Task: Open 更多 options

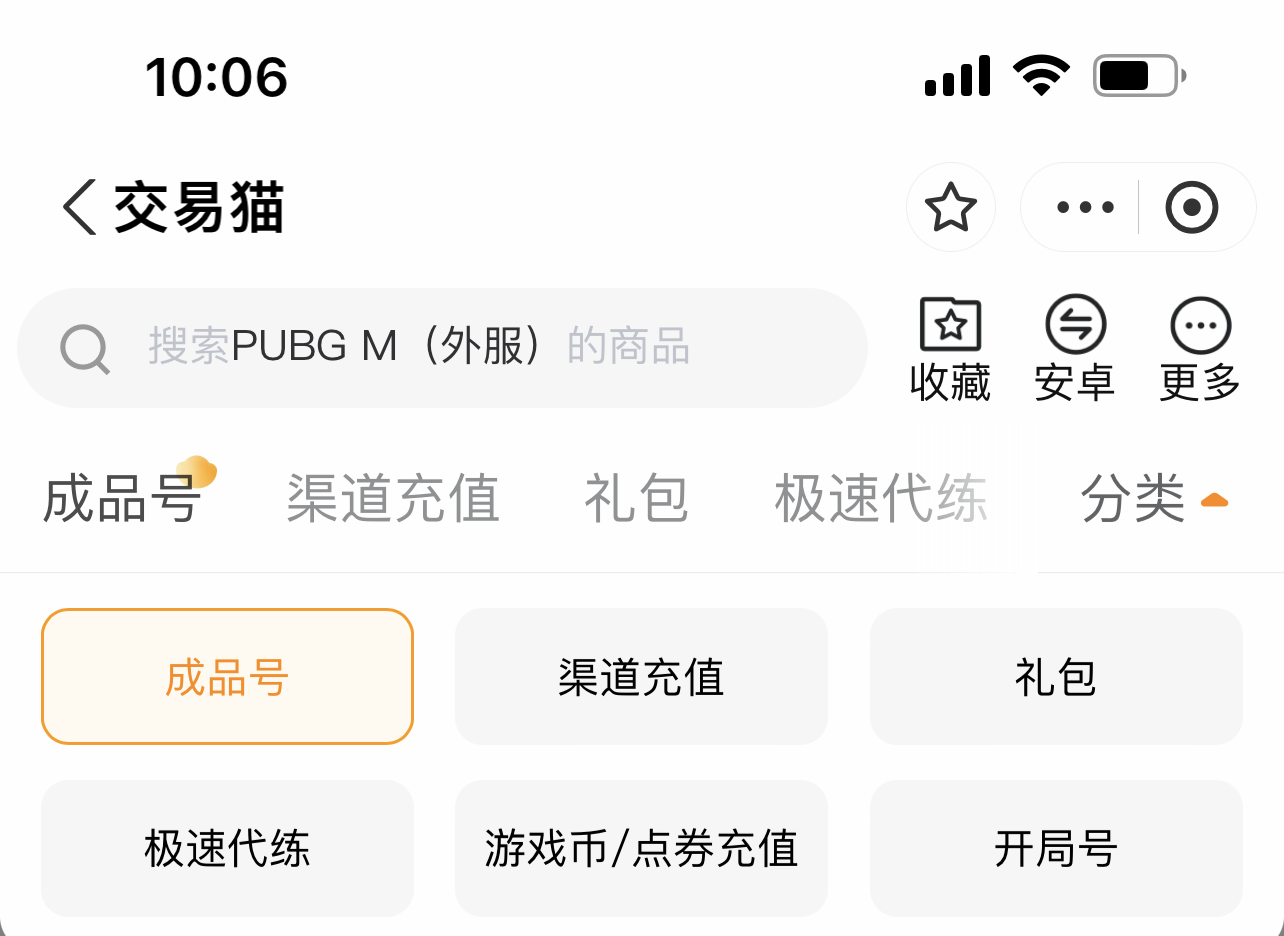Action: (x=1200, y=348)
